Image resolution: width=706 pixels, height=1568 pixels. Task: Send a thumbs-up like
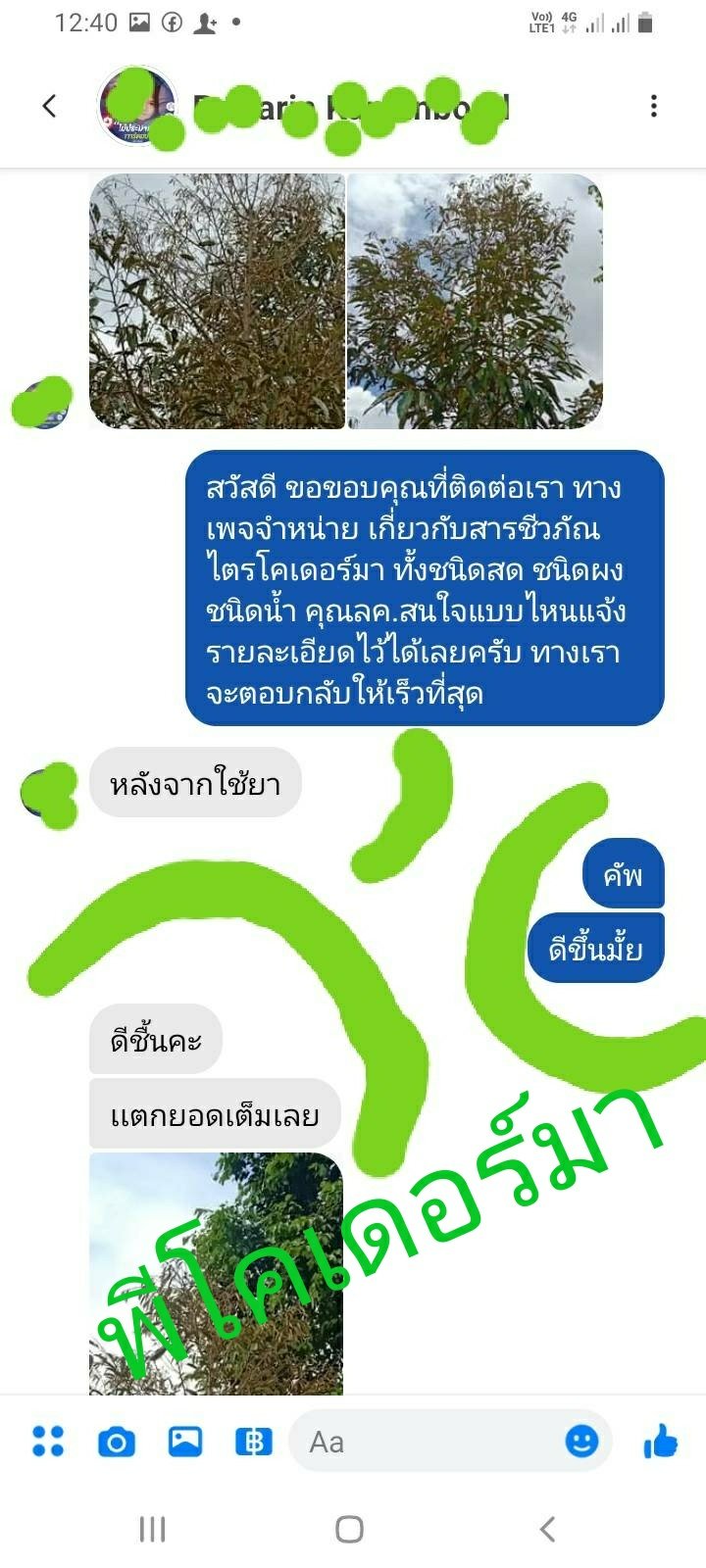[x=661, y=1441]
